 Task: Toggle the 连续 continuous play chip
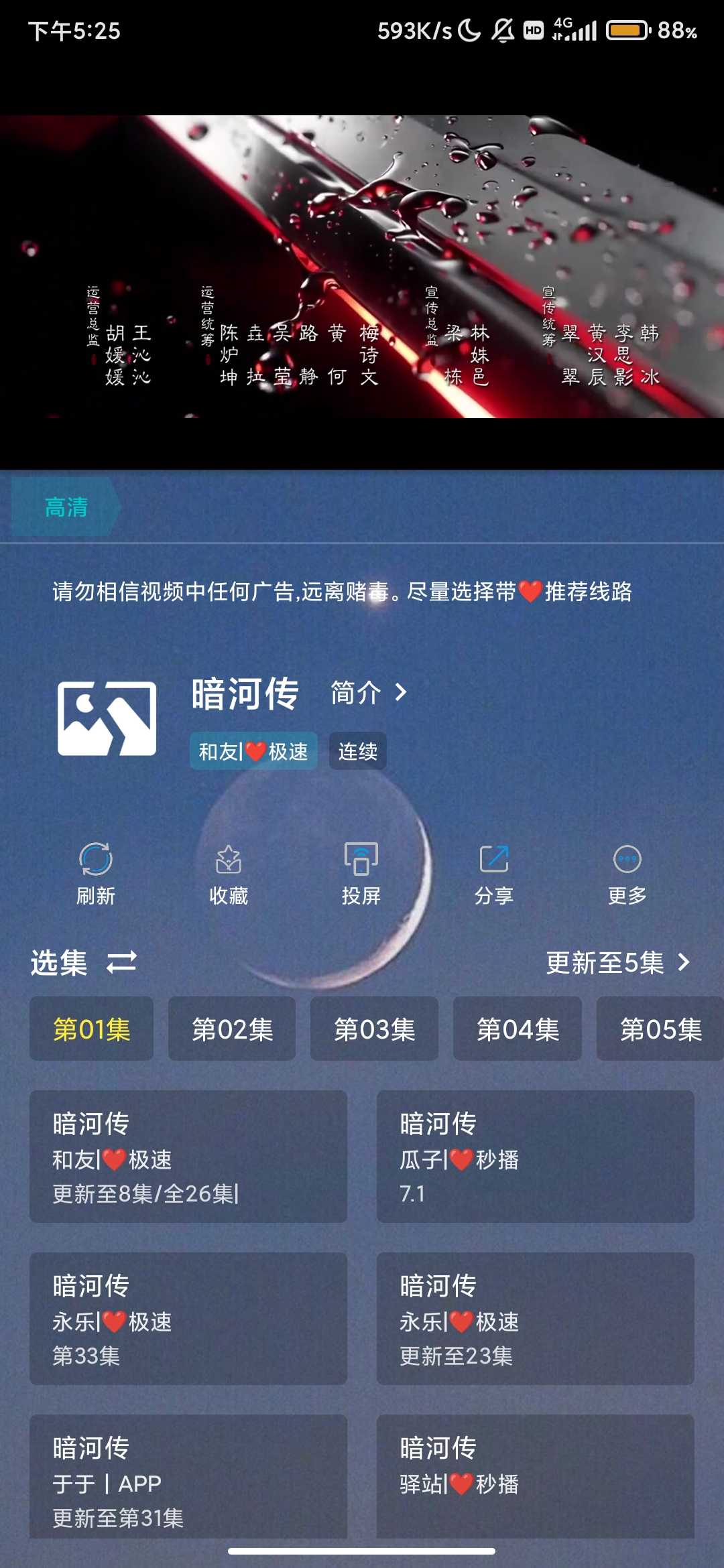(357, 751)
